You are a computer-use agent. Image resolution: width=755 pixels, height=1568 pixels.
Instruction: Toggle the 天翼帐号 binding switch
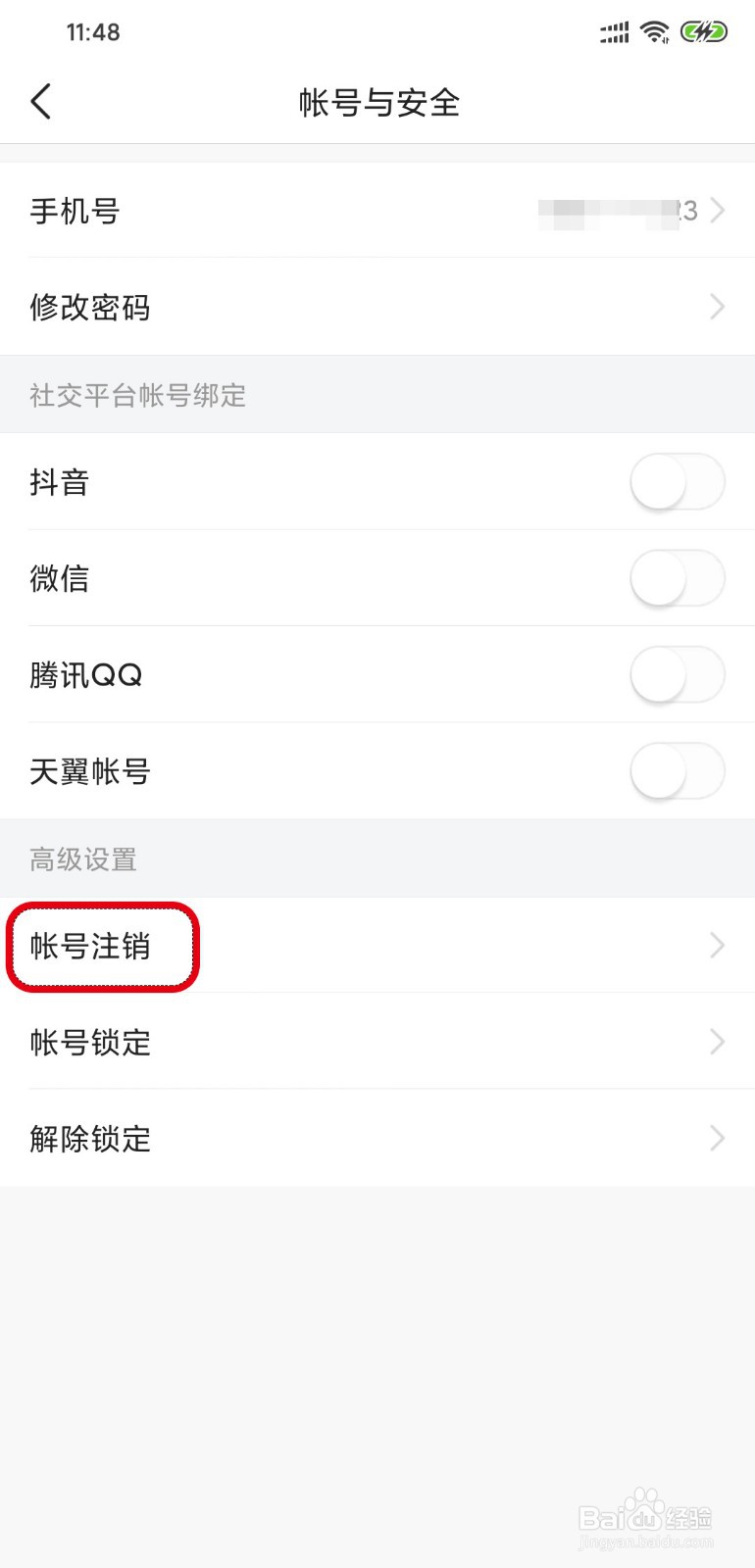pyautogui.click(x=677, y=771)
